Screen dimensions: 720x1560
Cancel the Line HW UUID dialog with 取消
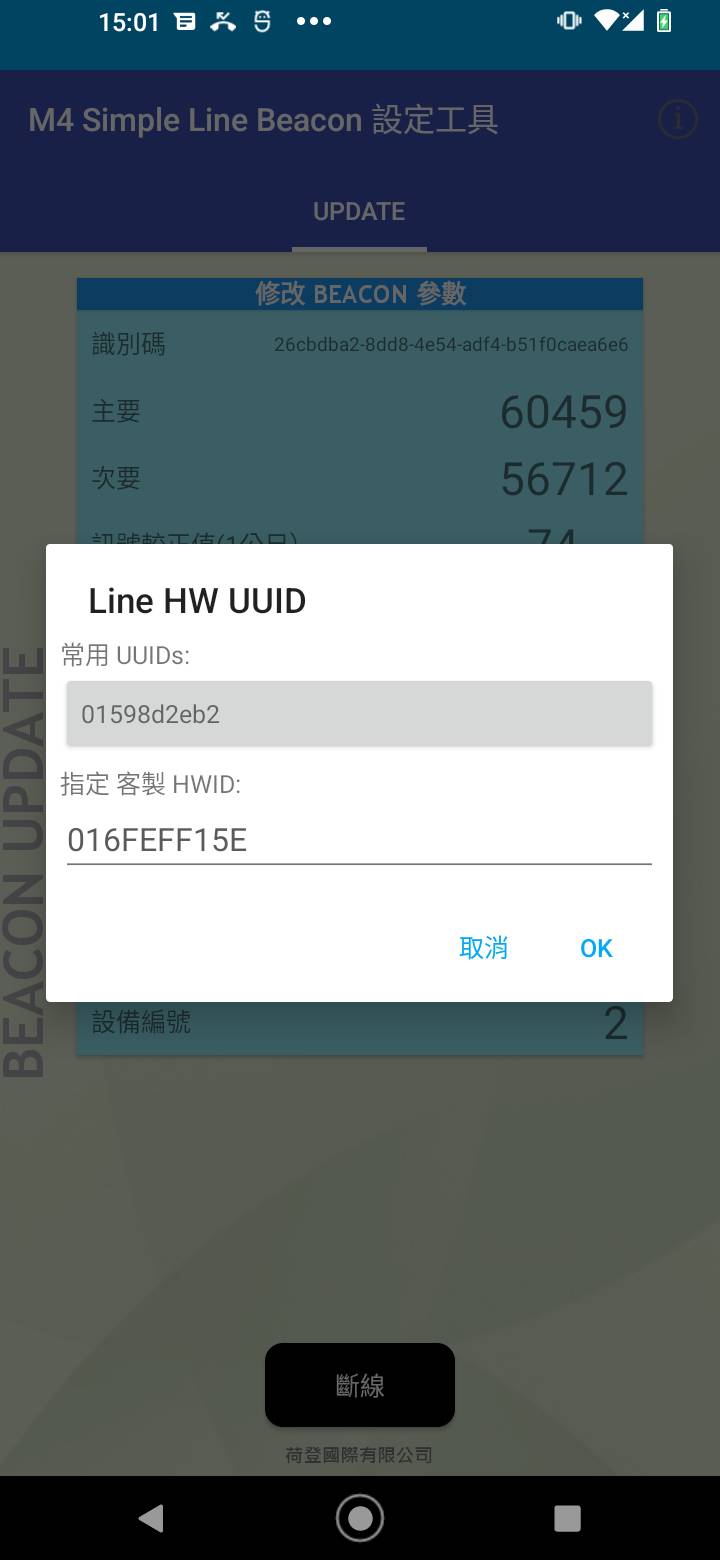(x=483, y=948)
